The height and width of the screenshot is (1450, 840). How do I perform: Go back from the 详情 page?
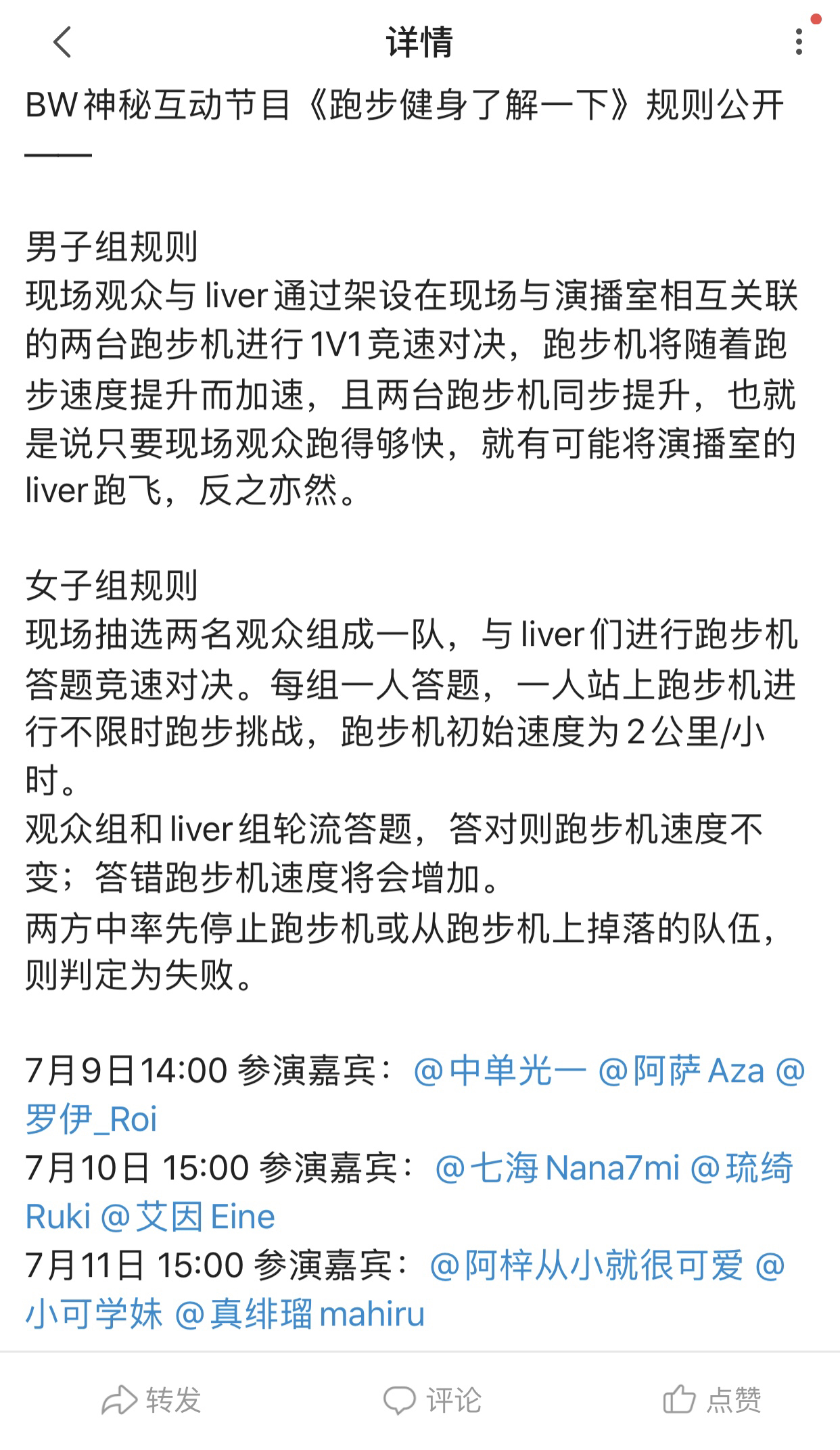[62, 42]
